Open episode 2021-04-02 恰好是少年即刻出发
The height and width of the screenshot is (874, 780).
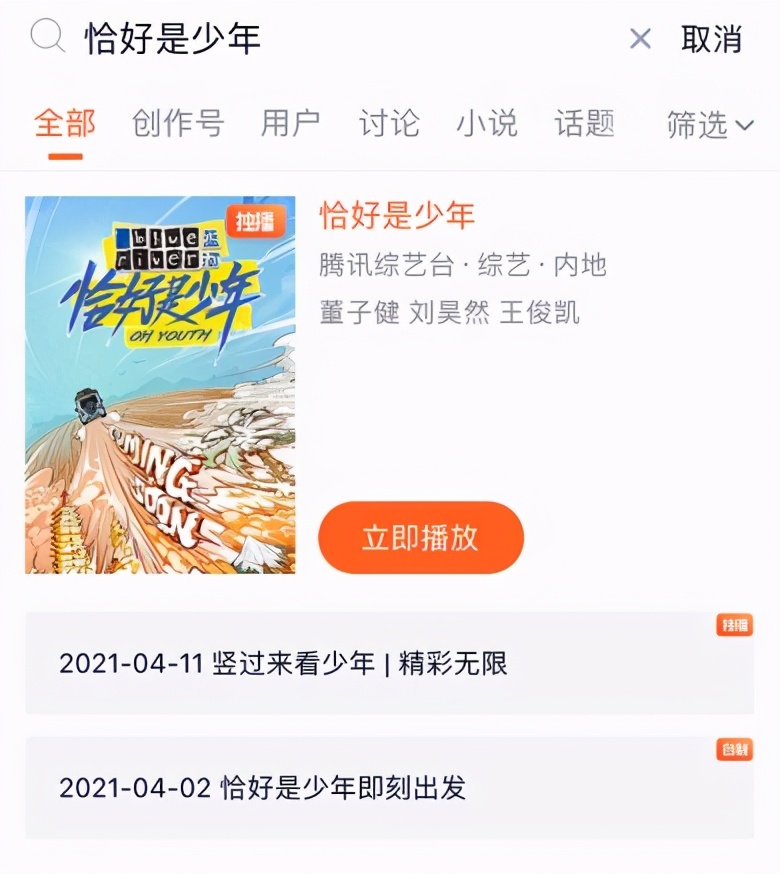[x=389, y=788]
